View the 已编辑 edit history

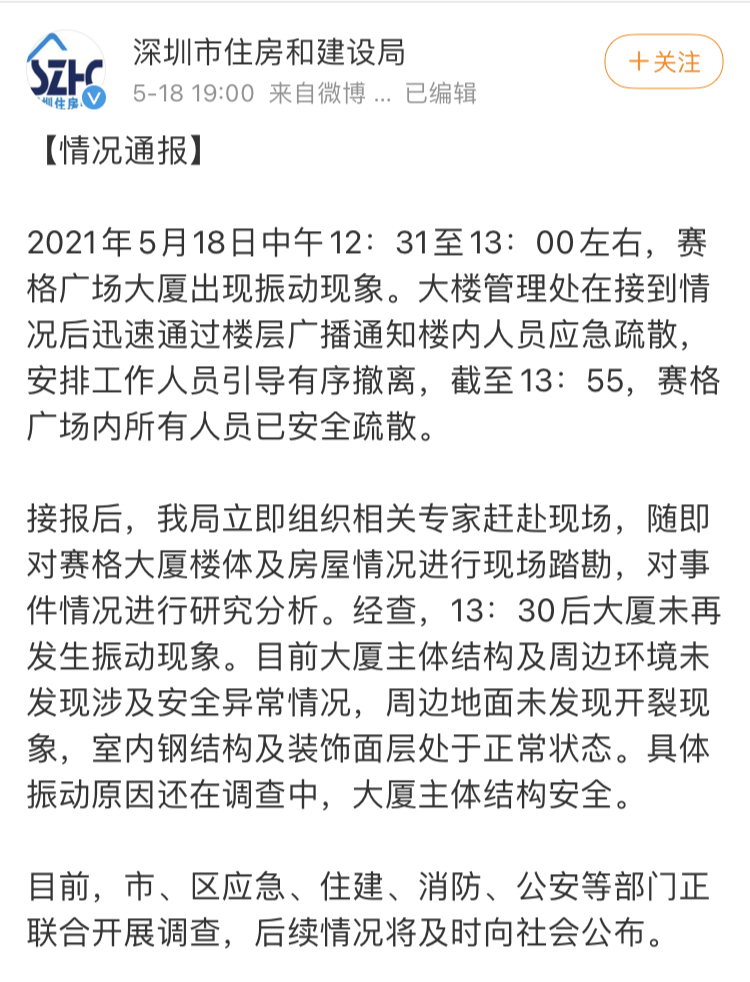point(441,93)
